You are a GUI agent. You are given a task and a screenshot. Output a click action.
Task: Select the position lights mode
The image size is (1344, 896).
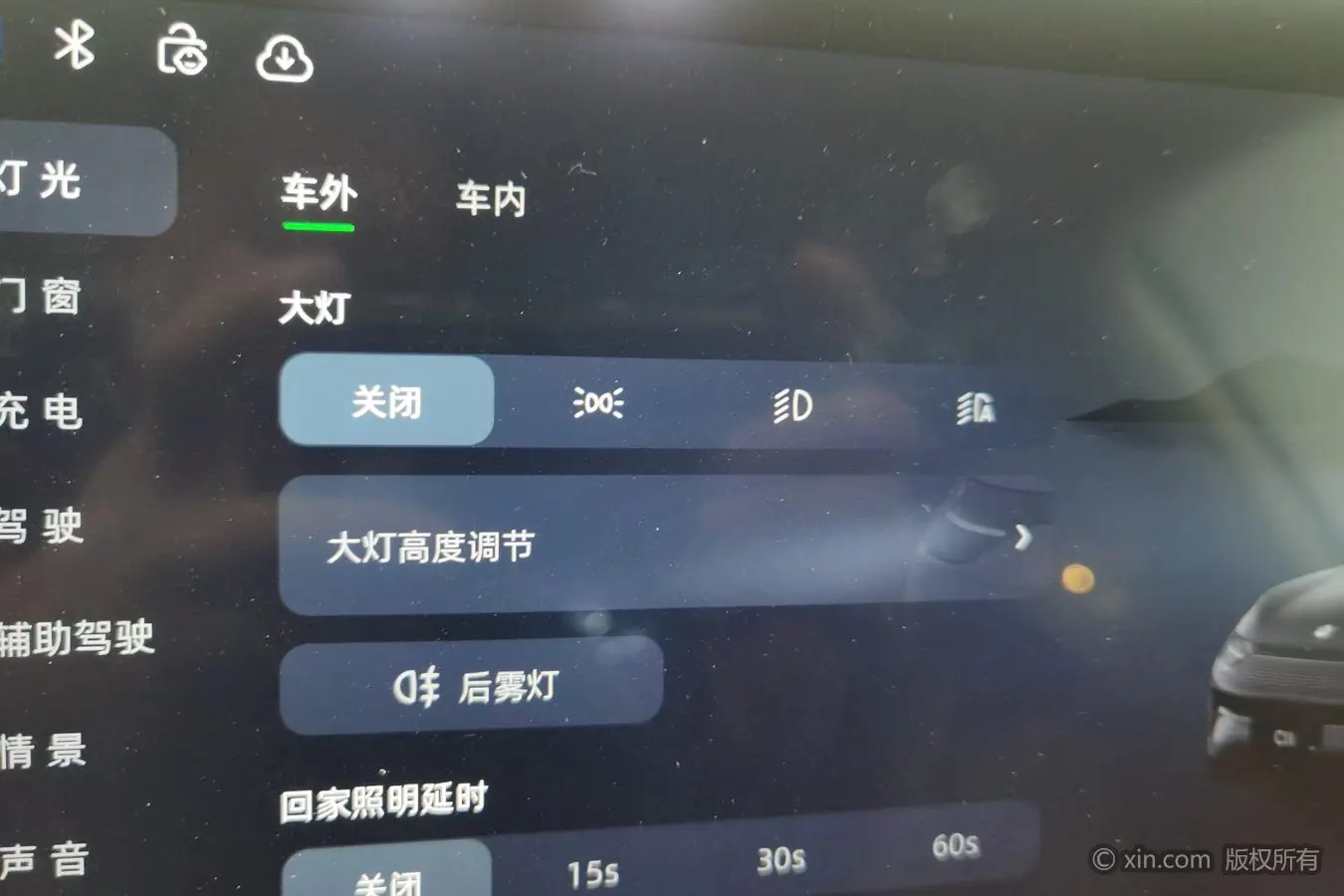(597, 403)
